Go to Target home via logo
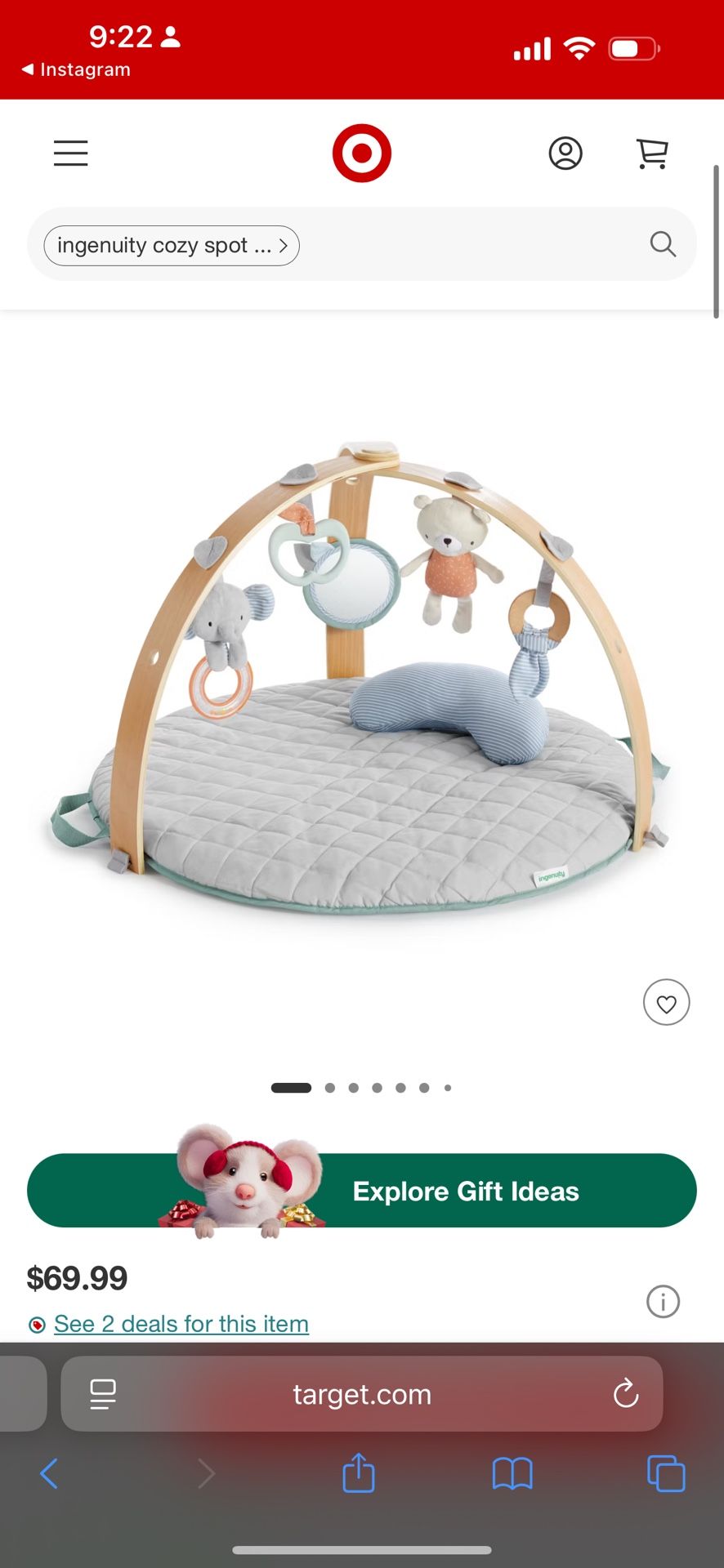Image resolution: width=724 pixels, height=1568 pixels. (x=361, y=153)
